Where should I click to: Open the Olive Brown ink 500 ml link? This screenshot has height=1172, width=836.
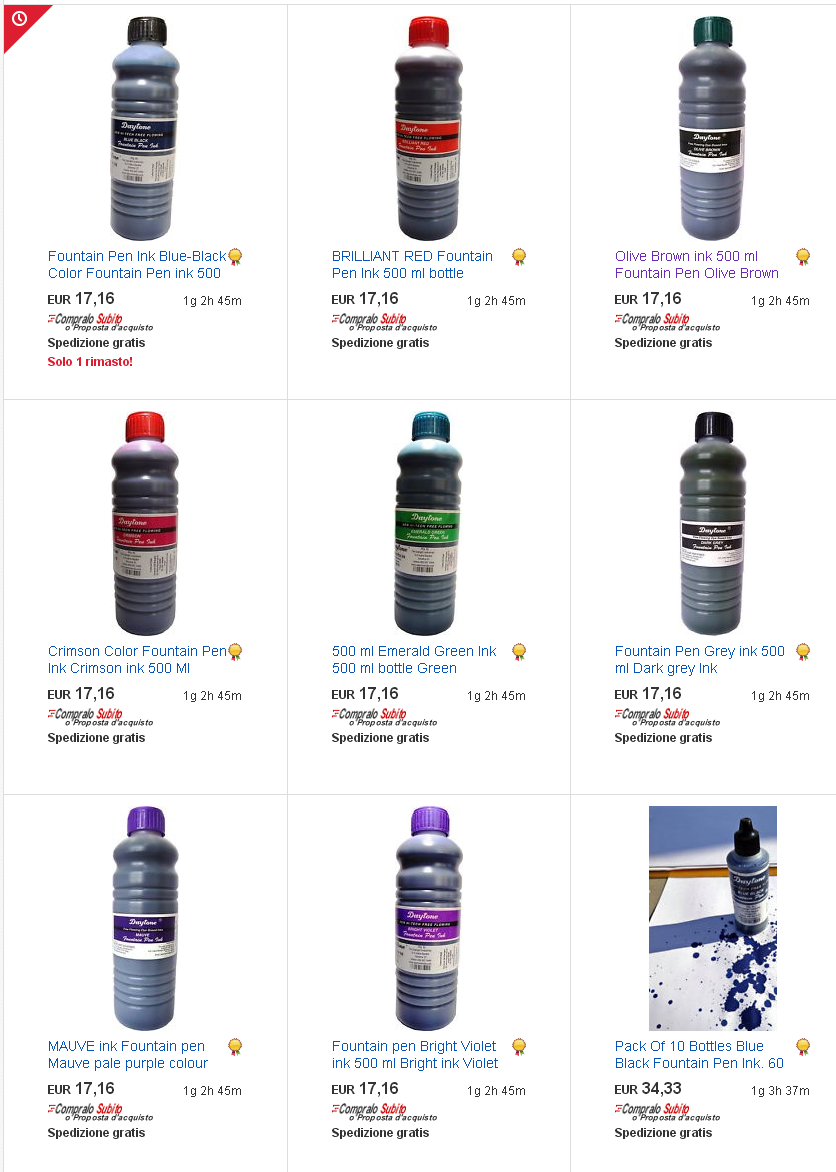[x=696, y=265]
